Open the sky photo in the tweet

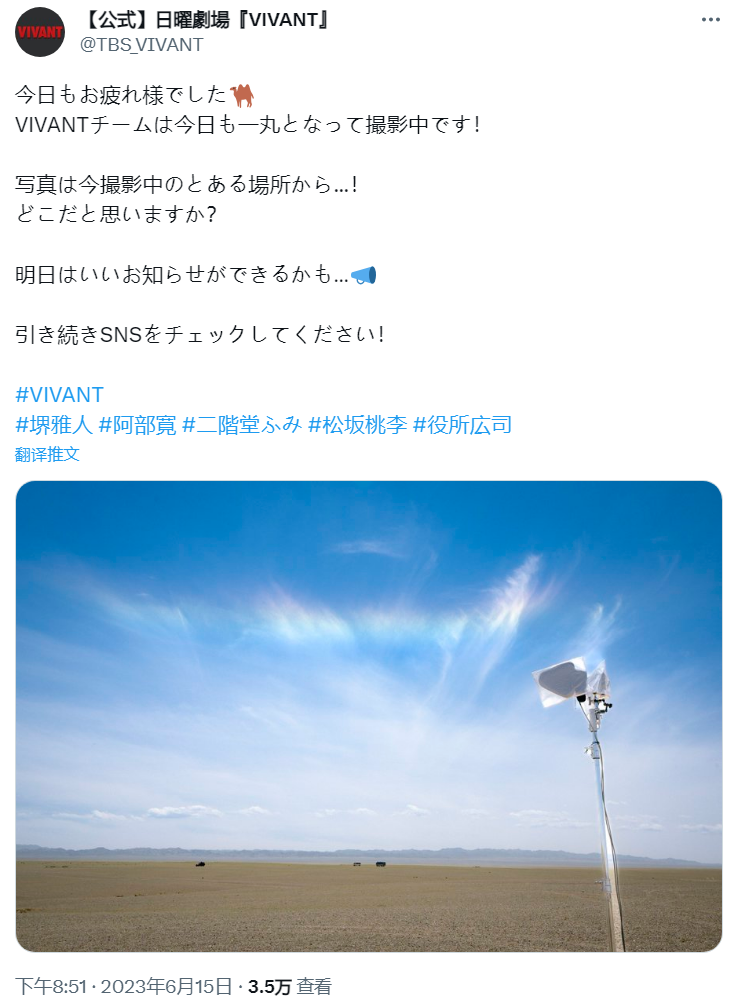368,715
